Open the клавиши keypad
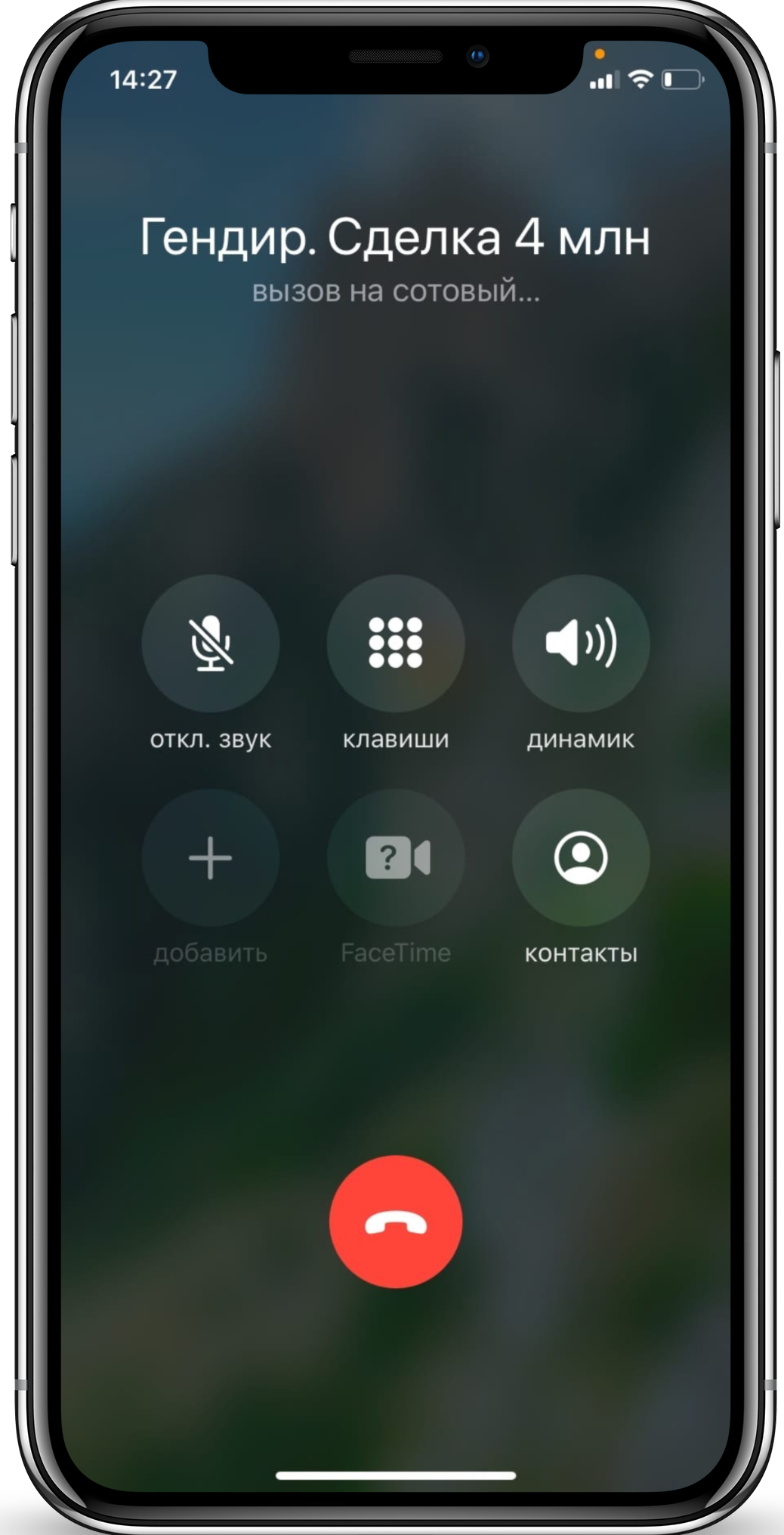The height and width of the screenshot is (1535, 784). pyautogui.click(x=395, y=644)
